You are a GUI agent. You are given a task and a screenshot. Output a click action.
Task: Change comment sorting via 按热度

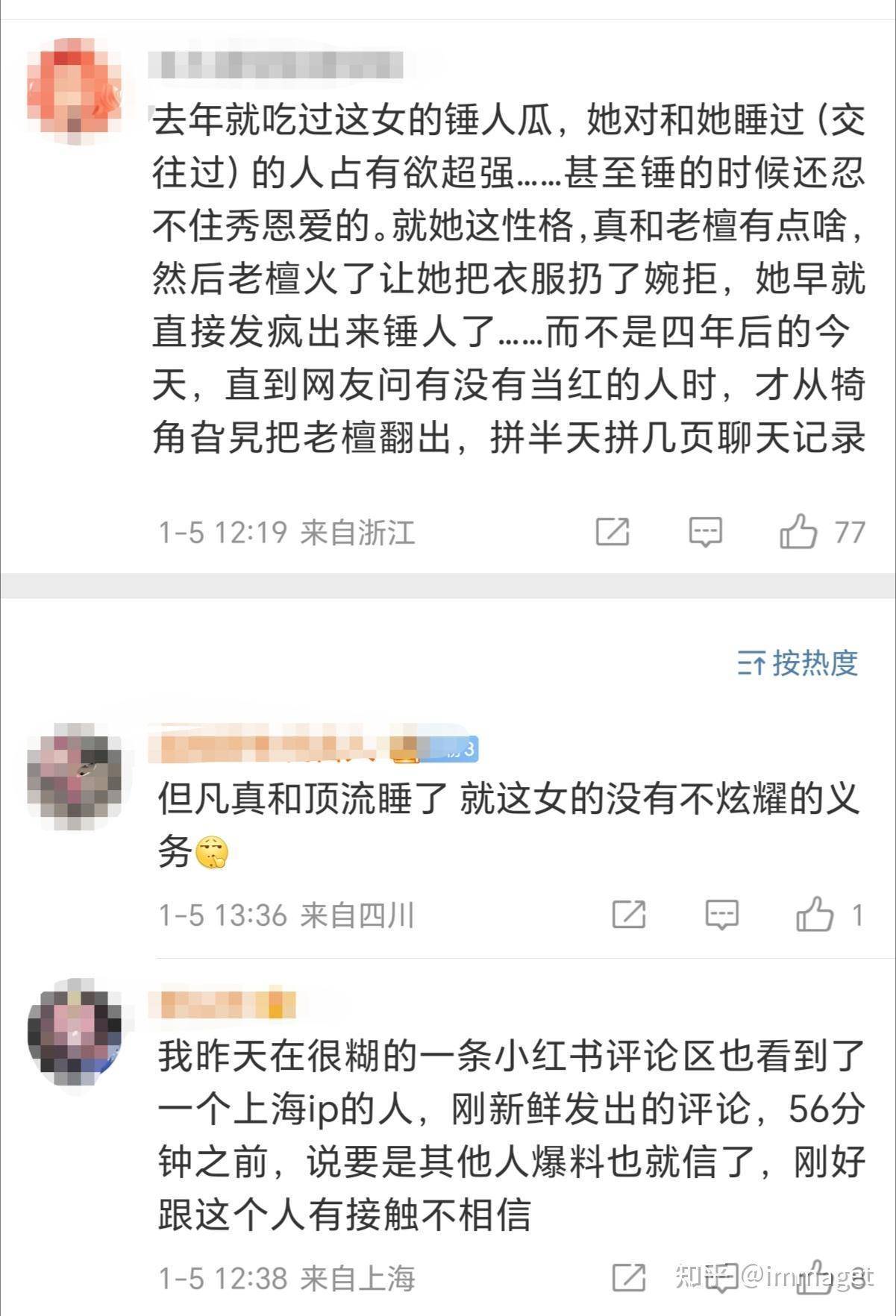(798, 662)
